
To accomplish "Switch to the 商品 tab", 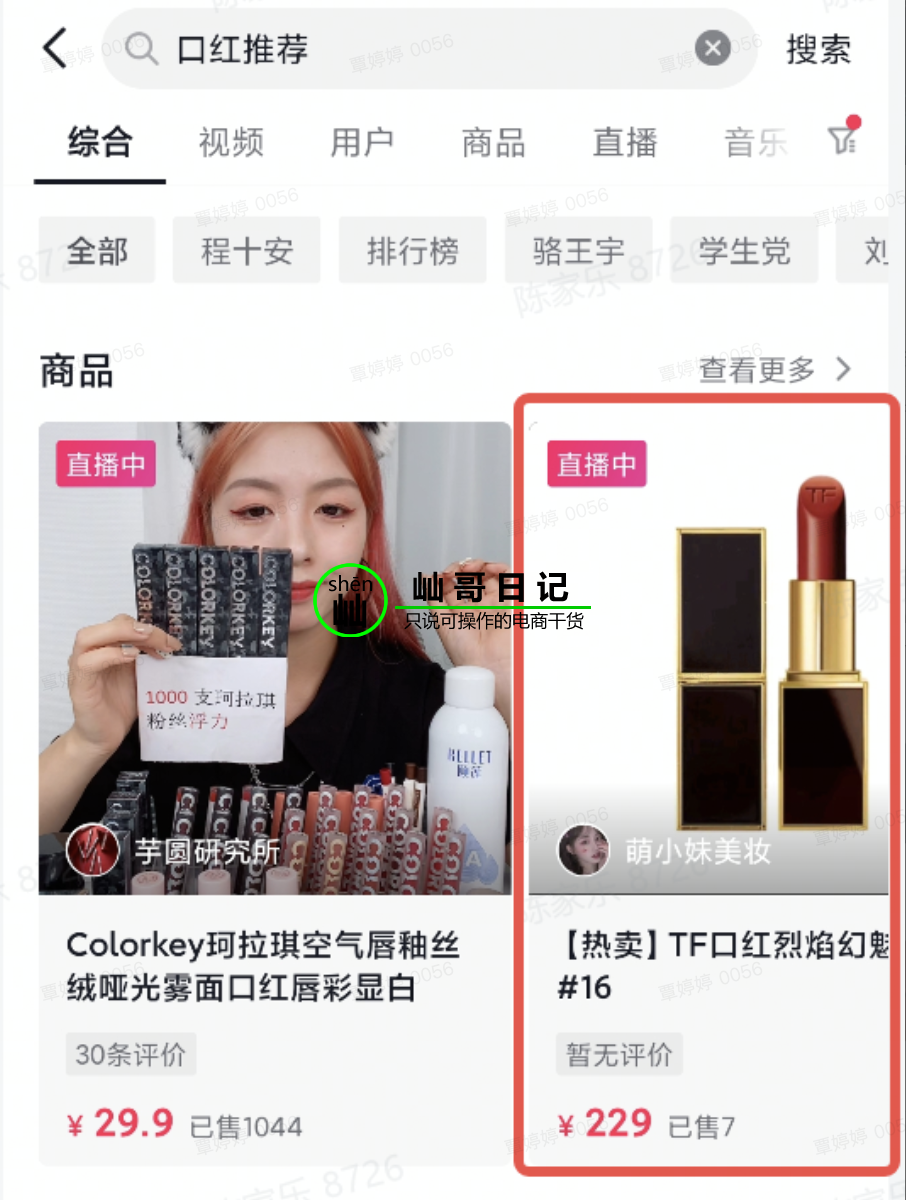I will [493, 142].
